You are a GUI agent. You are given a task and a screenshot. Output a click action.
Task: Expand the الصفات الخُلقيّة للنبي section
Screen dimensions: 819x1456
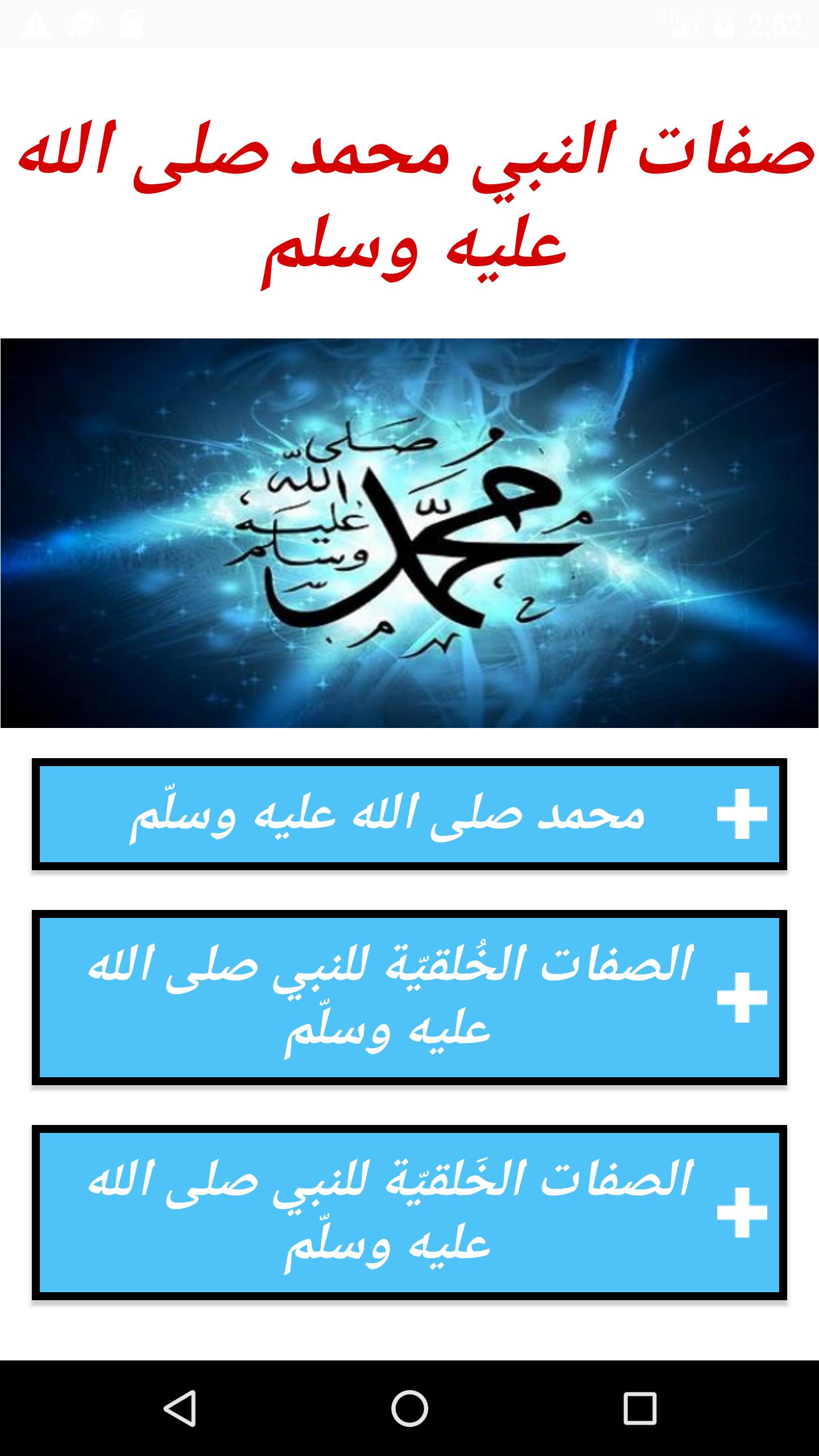pyautogui.click(x=742, y=997)
